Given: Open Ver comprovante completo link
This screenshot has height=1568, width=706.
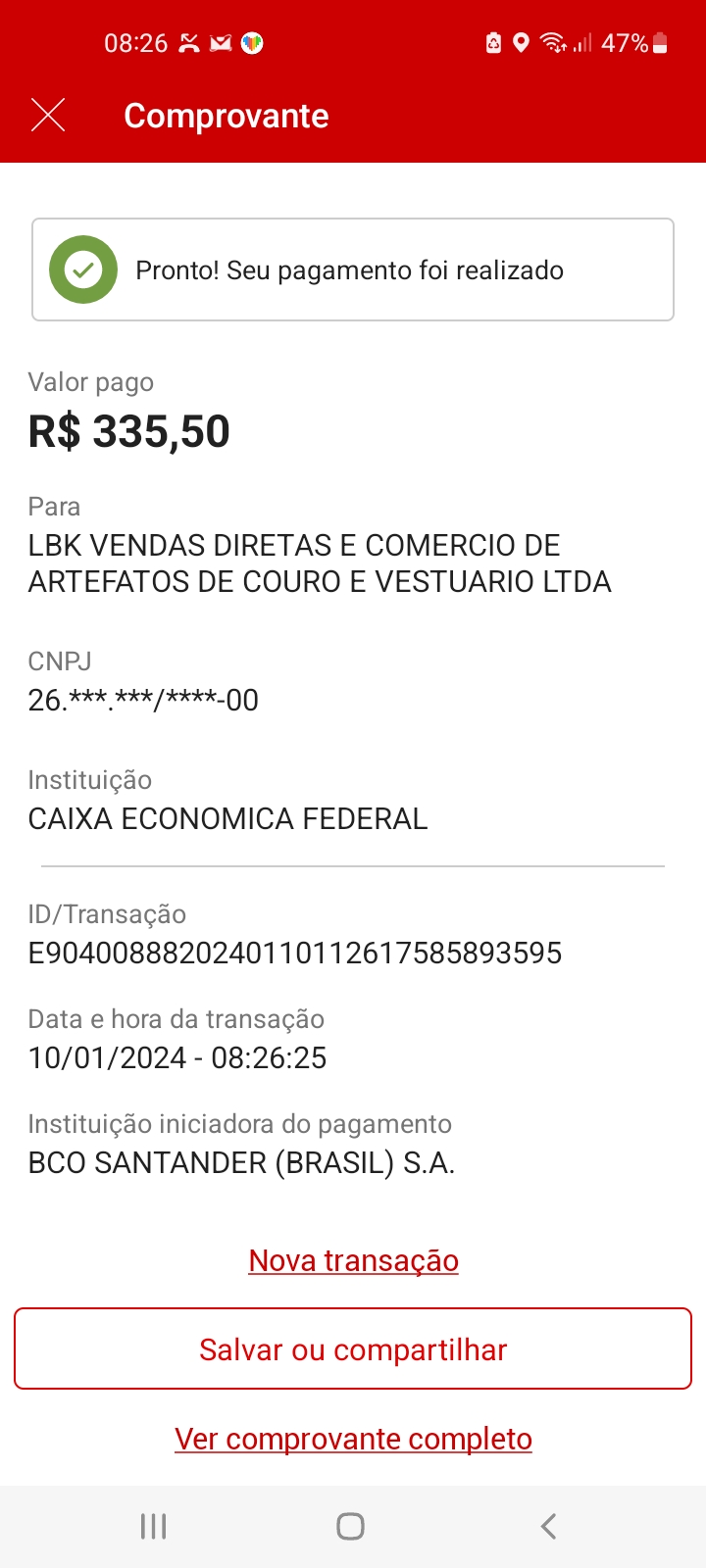Looking at the screenshot, I should pyautogui.click(x=353, y=1439).
